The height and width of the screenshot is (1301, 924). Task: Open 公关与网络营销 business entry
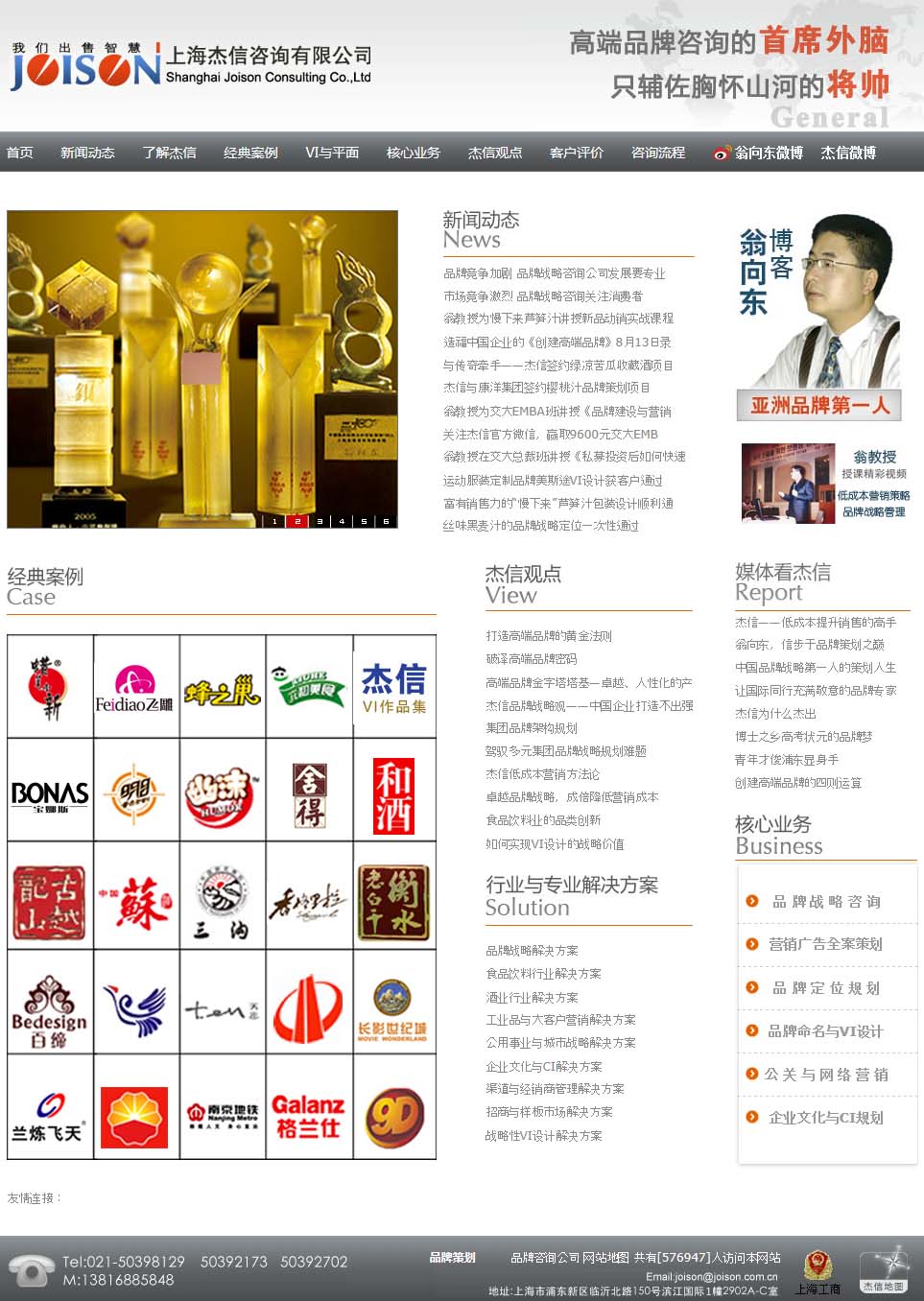pos(825,1075)
